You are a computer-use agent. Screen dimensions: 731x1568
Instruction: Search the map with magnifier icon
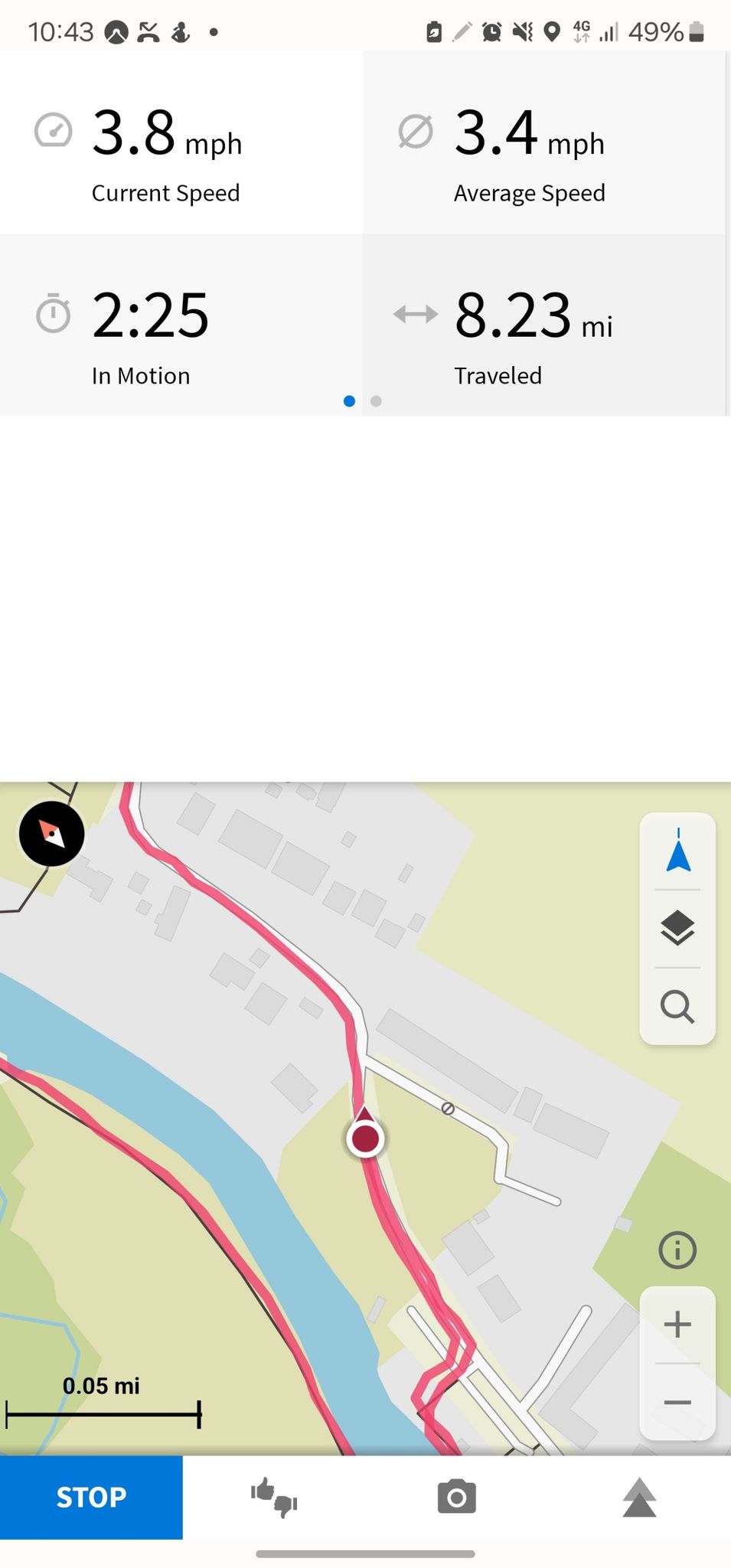[x=677, y=1006]
